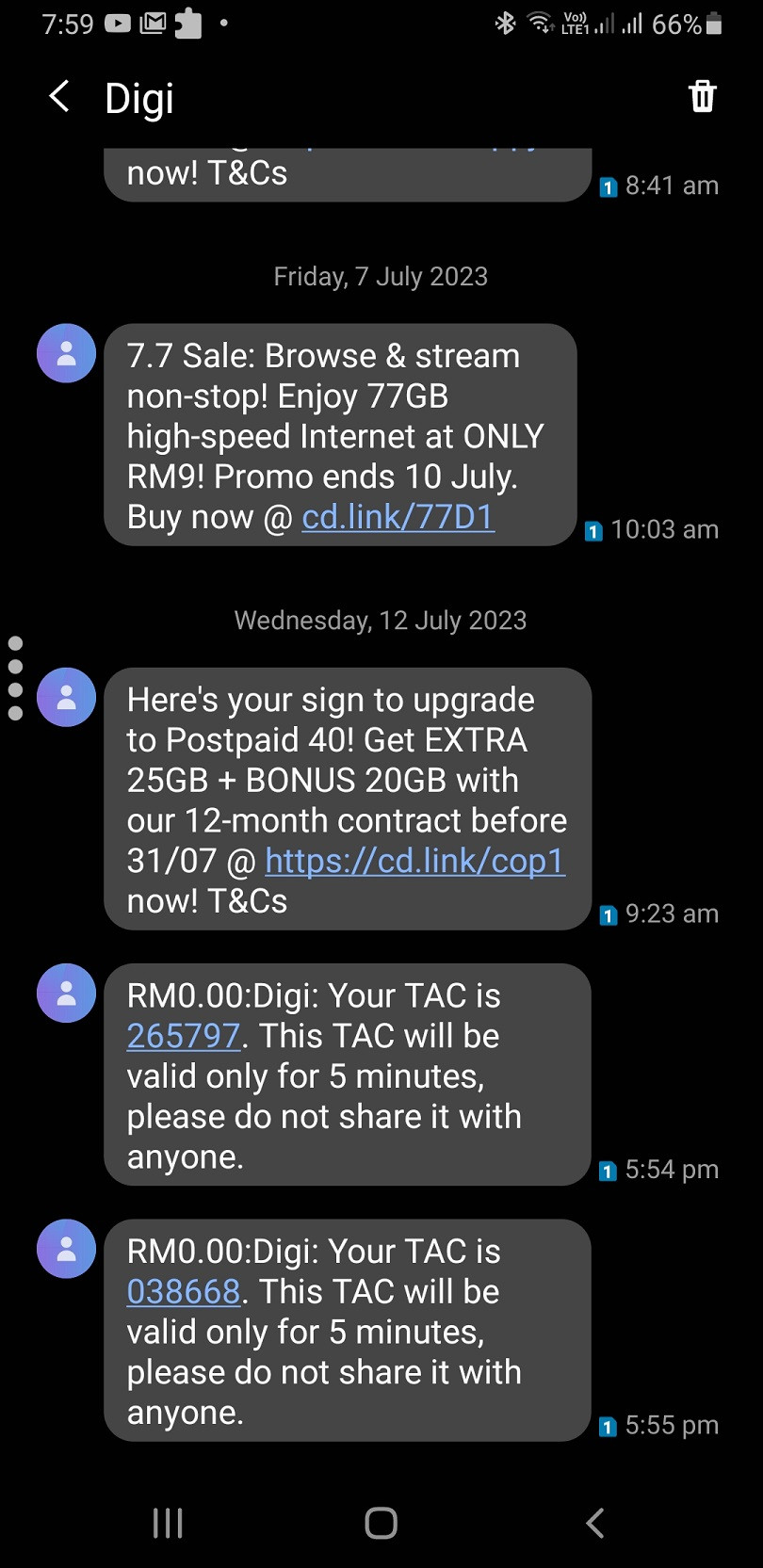
Task: Open the https://cd.link/cop1 link
Action: [x=415, y=861]
